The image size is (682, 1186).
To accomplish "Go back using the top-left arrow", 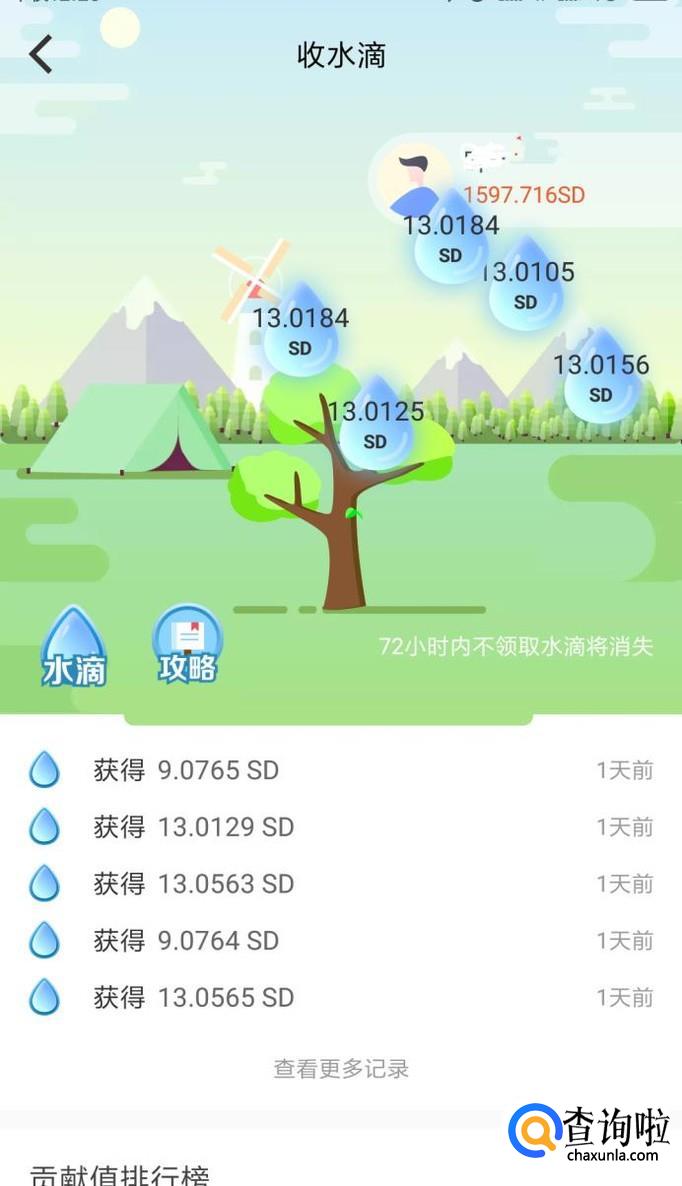I will pyautogui.click(x=40, y=55).
